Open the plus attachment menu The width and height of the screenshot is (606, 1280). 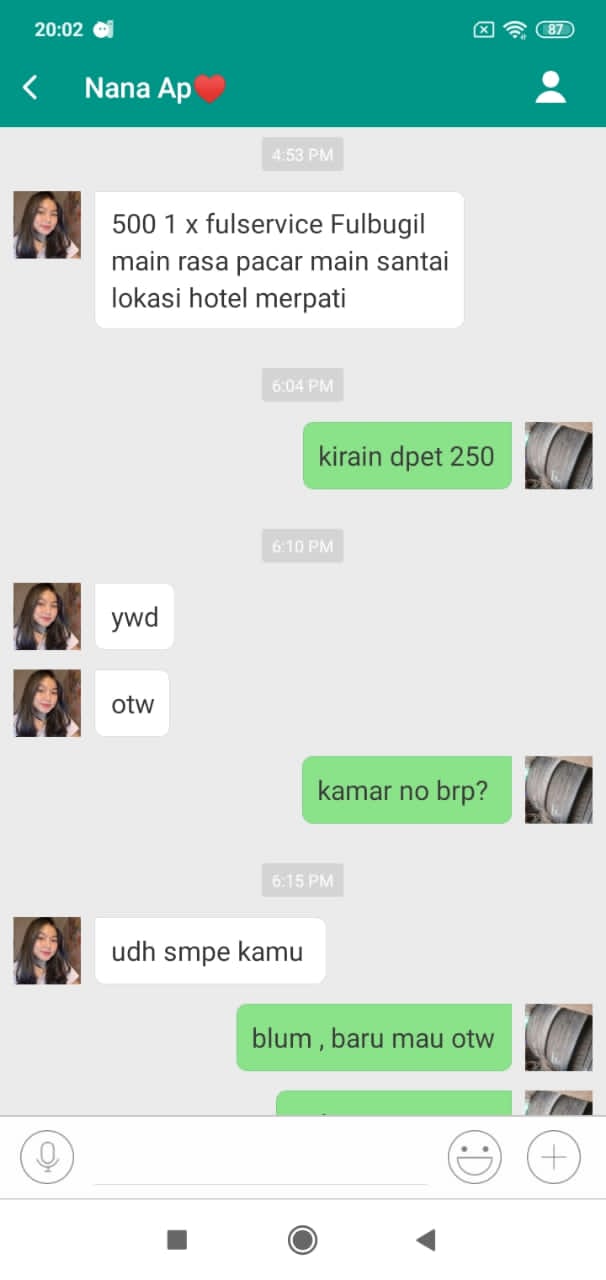coord(553,1158)
